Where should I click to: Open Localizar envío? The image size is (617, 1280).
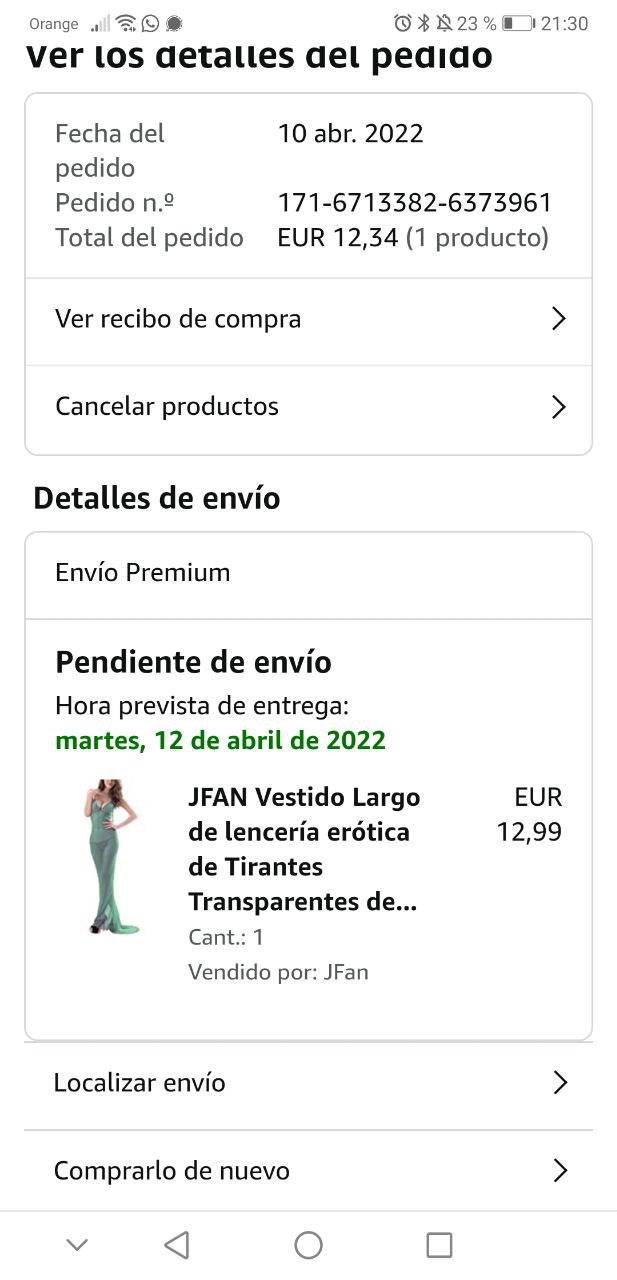308,1083
